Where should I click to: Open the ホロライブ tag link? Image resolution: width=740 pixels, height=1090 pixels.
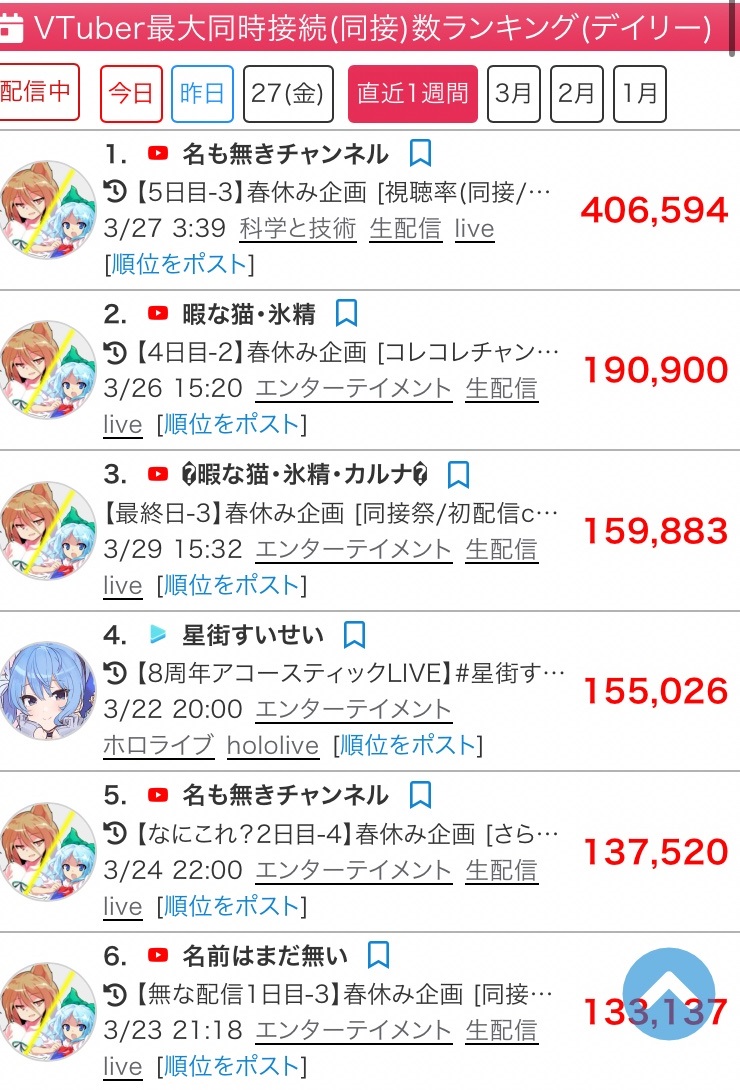(x=158, y=745)
